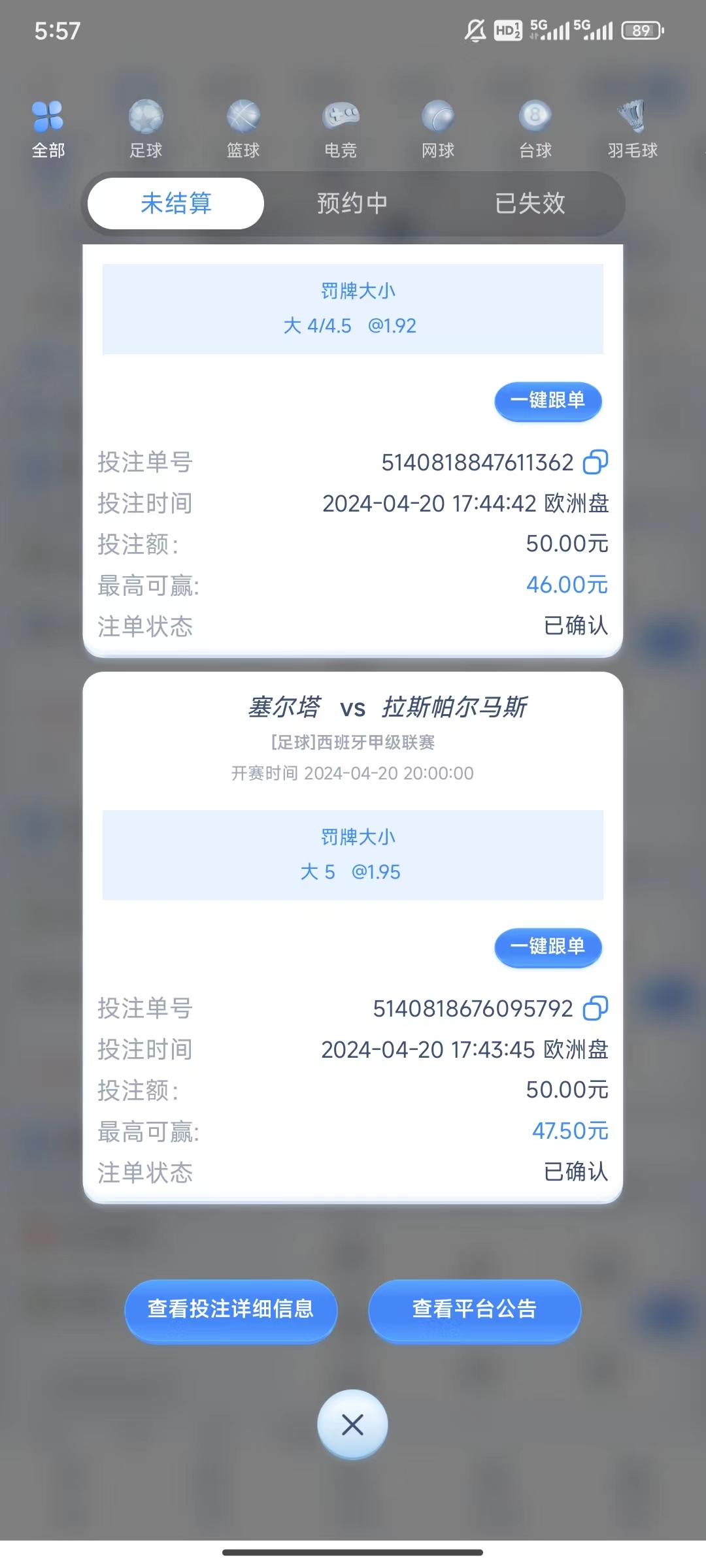This screenshot has width=706, height=1568.
Task: Close the bet slip popup
Action: 352,1424
